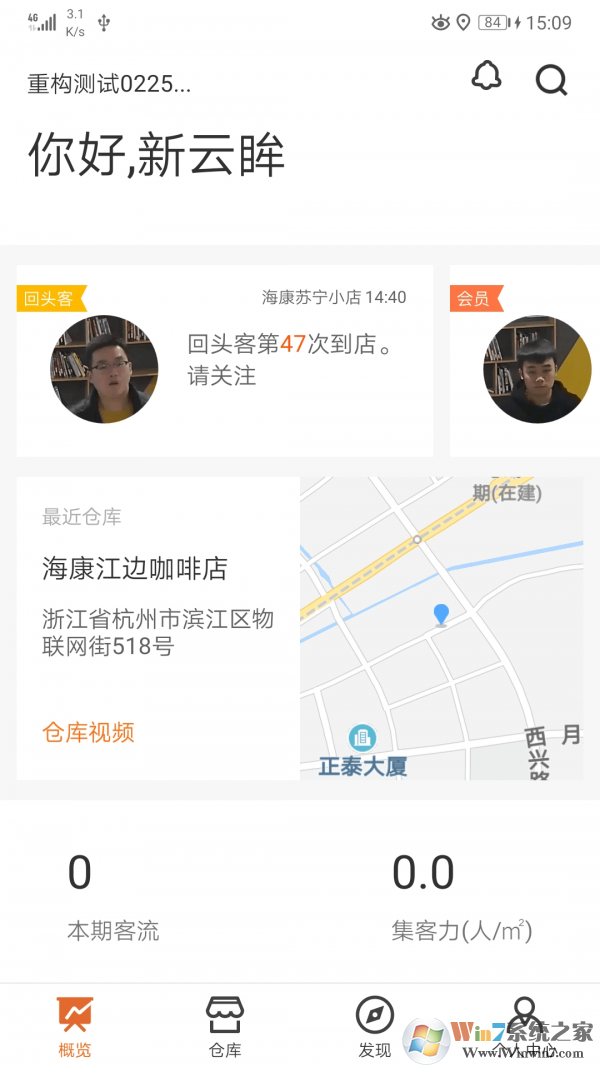The width and height of the screenshot is (600, 1067).
Task: Open the 会员 member card
Action: click(x=524, y=361)
